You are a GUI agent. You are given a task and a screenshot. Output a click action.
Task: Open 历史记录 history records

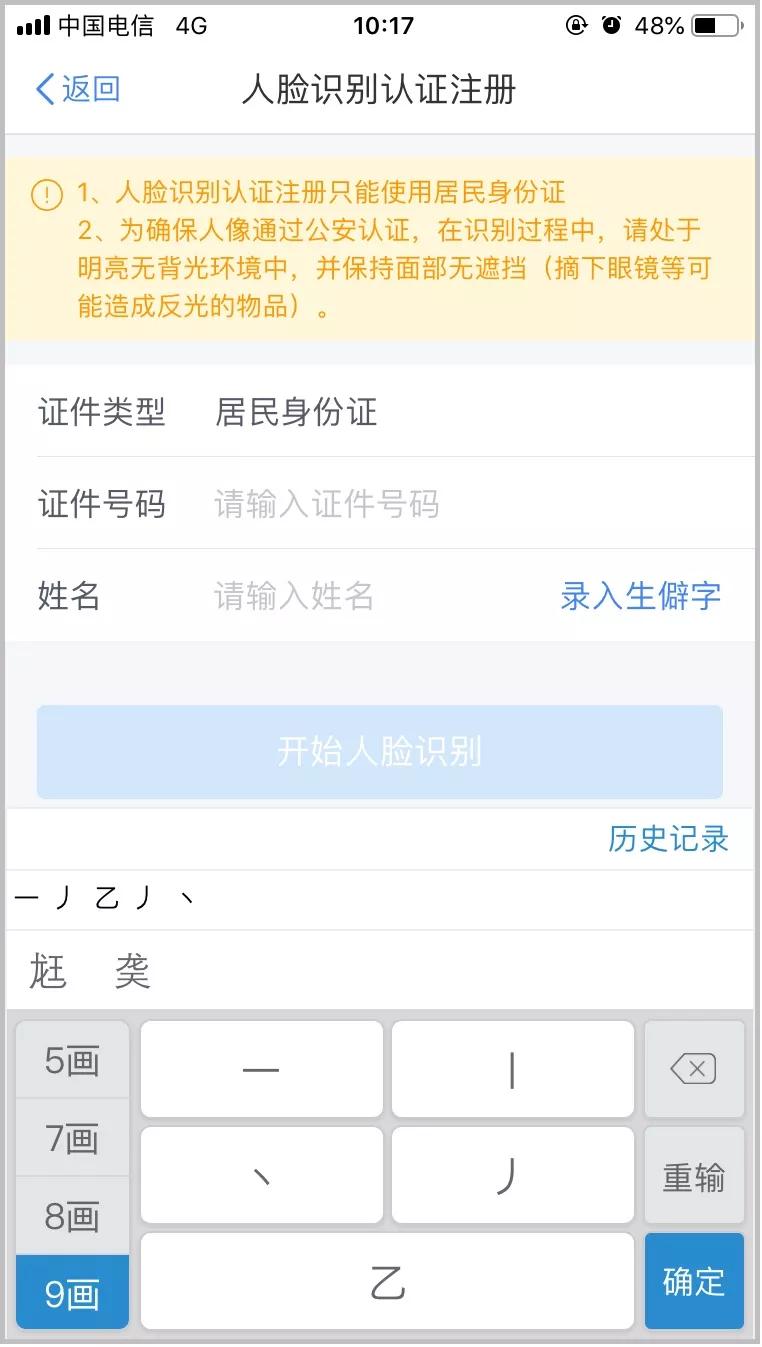pos(668,839)
